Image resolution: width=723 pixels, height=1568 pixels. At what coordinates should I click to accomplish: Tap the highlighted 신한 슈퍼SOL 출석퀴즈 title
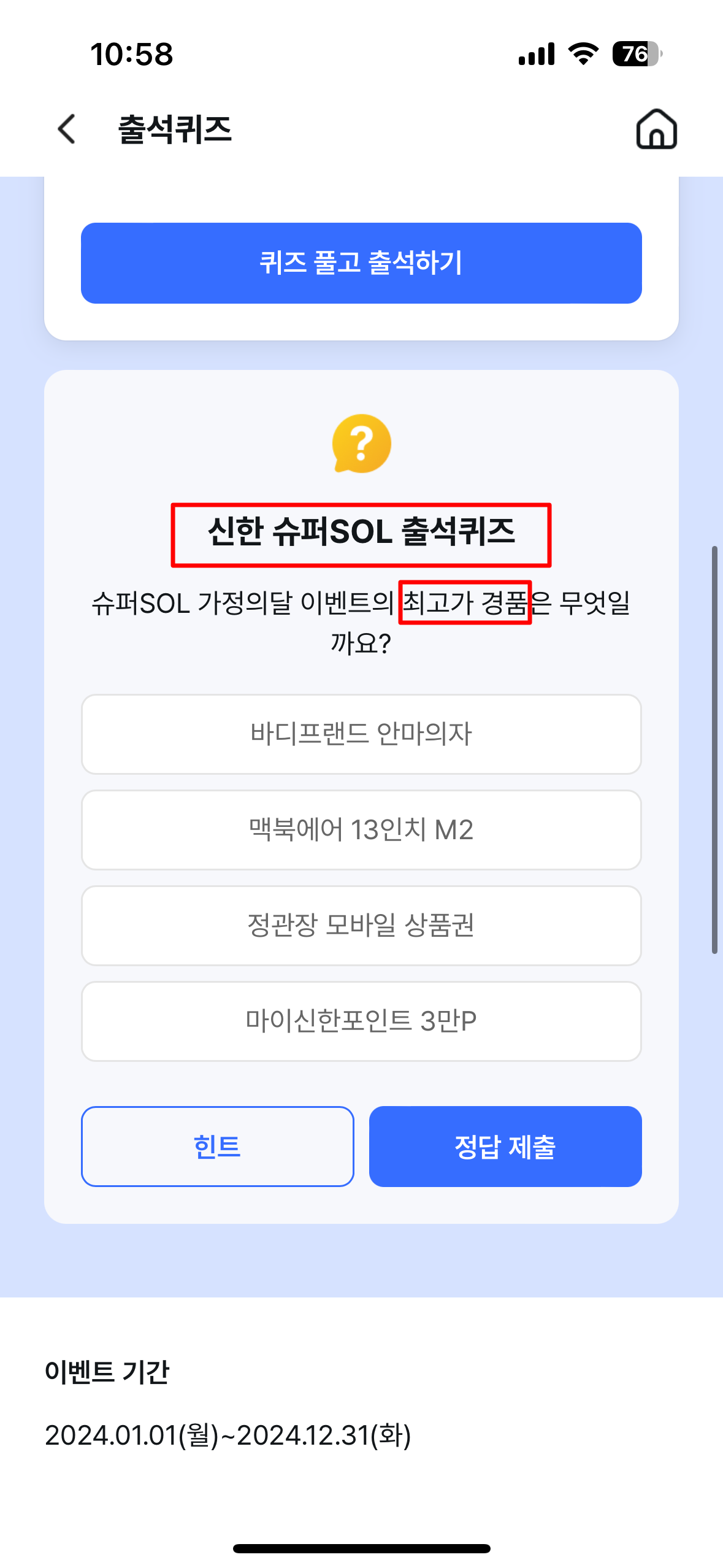coord(361,535)
